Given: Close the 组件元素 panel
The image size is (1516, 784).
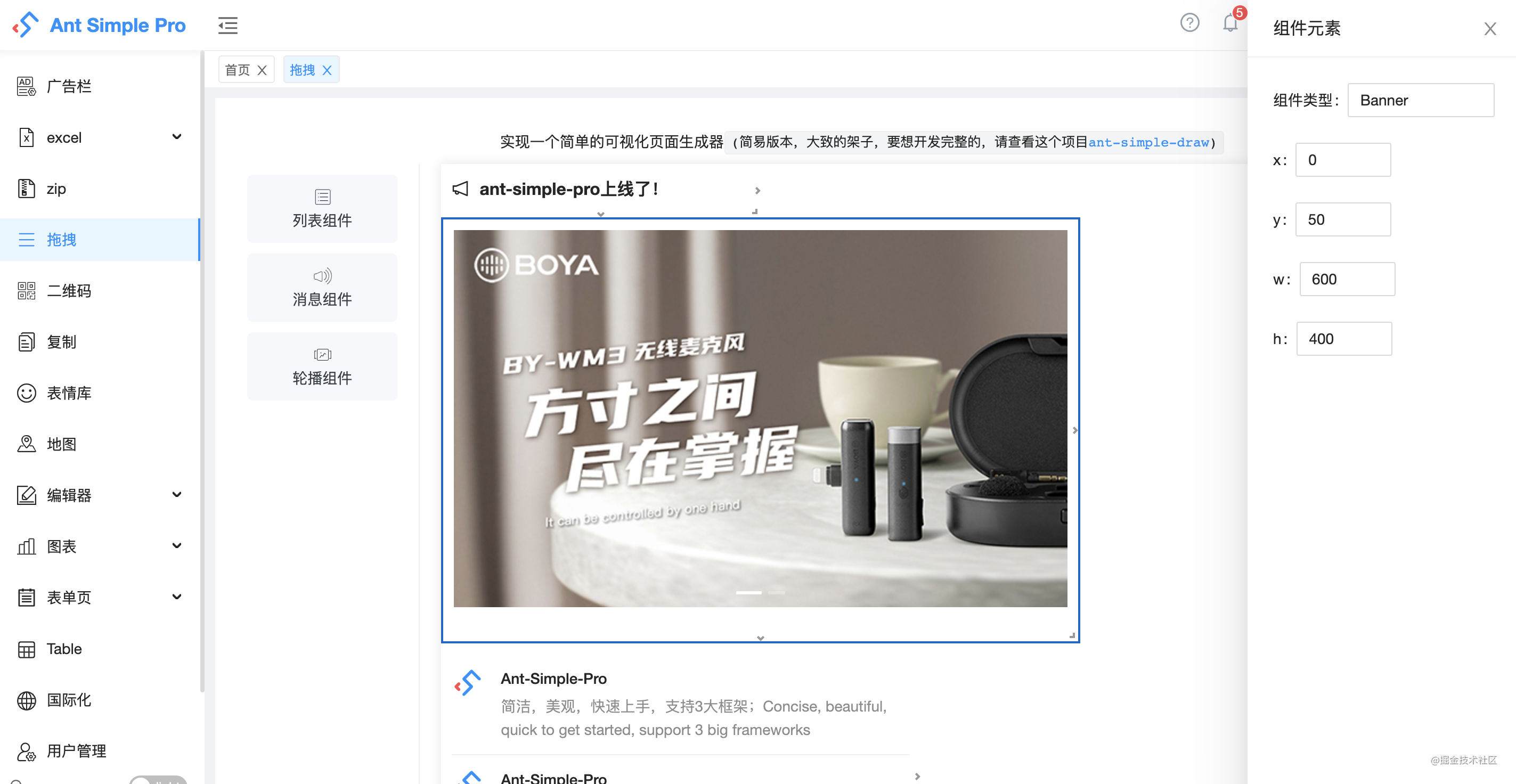Looking at the screenshot, I should tap(1489, 29).
